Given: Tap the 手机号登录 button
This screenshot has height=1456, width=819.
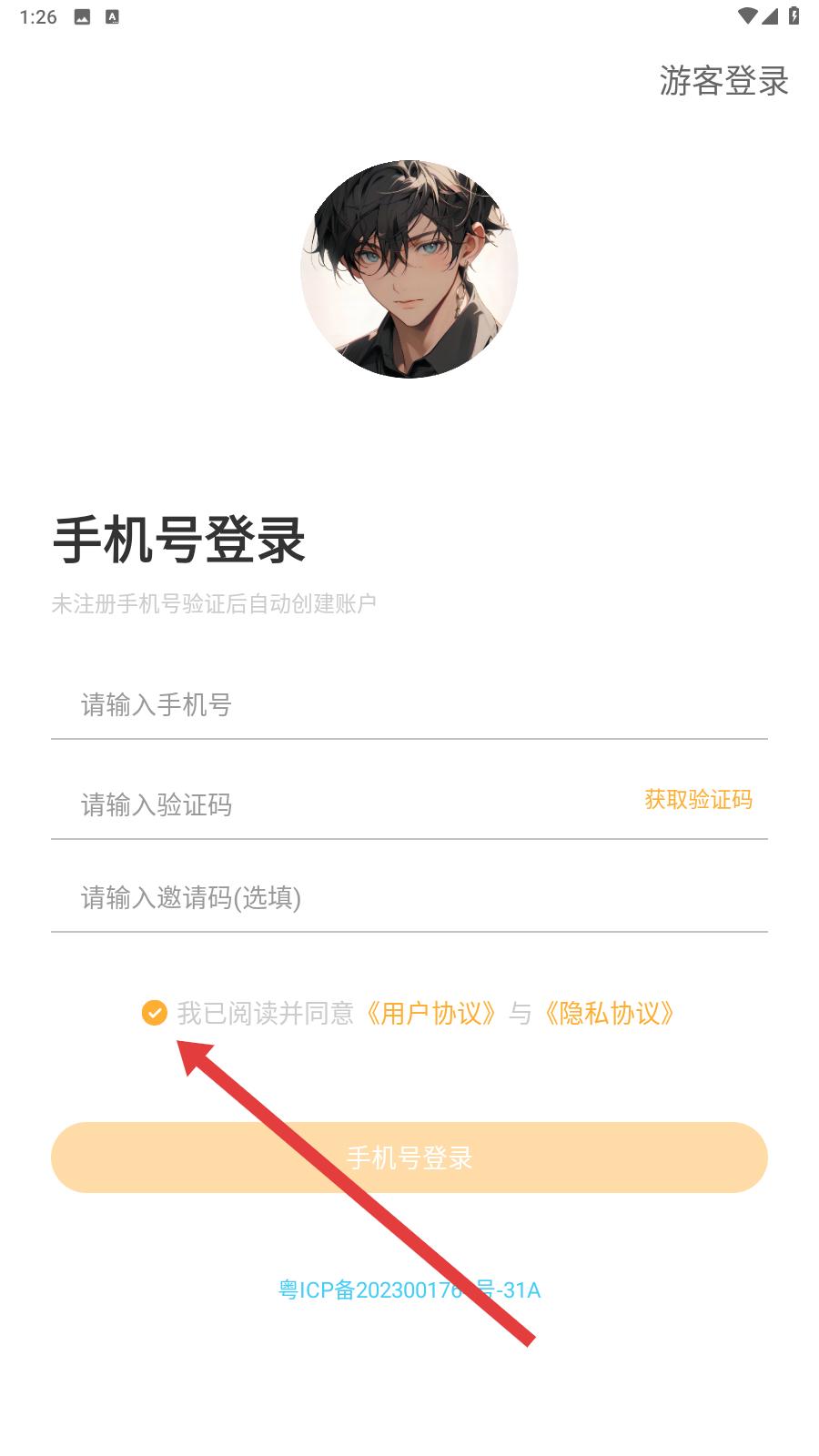Looking at the screenshot, I should pyautogui.click(x=409, y=1158).
